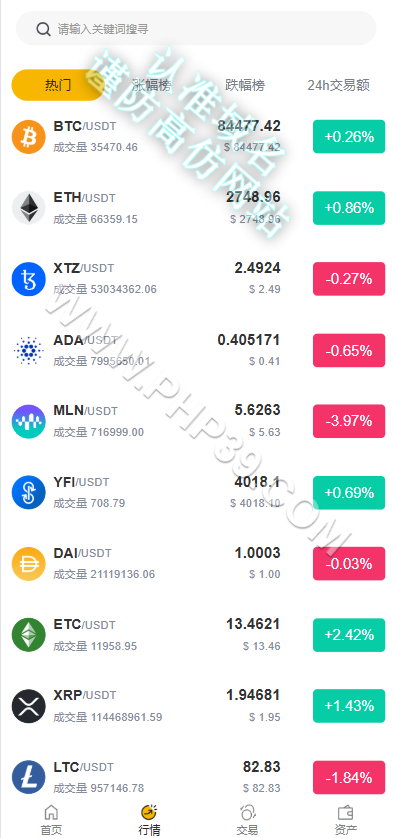Open the ETC/USDT market row
The image size is (393, 838).
click(198, 635)
